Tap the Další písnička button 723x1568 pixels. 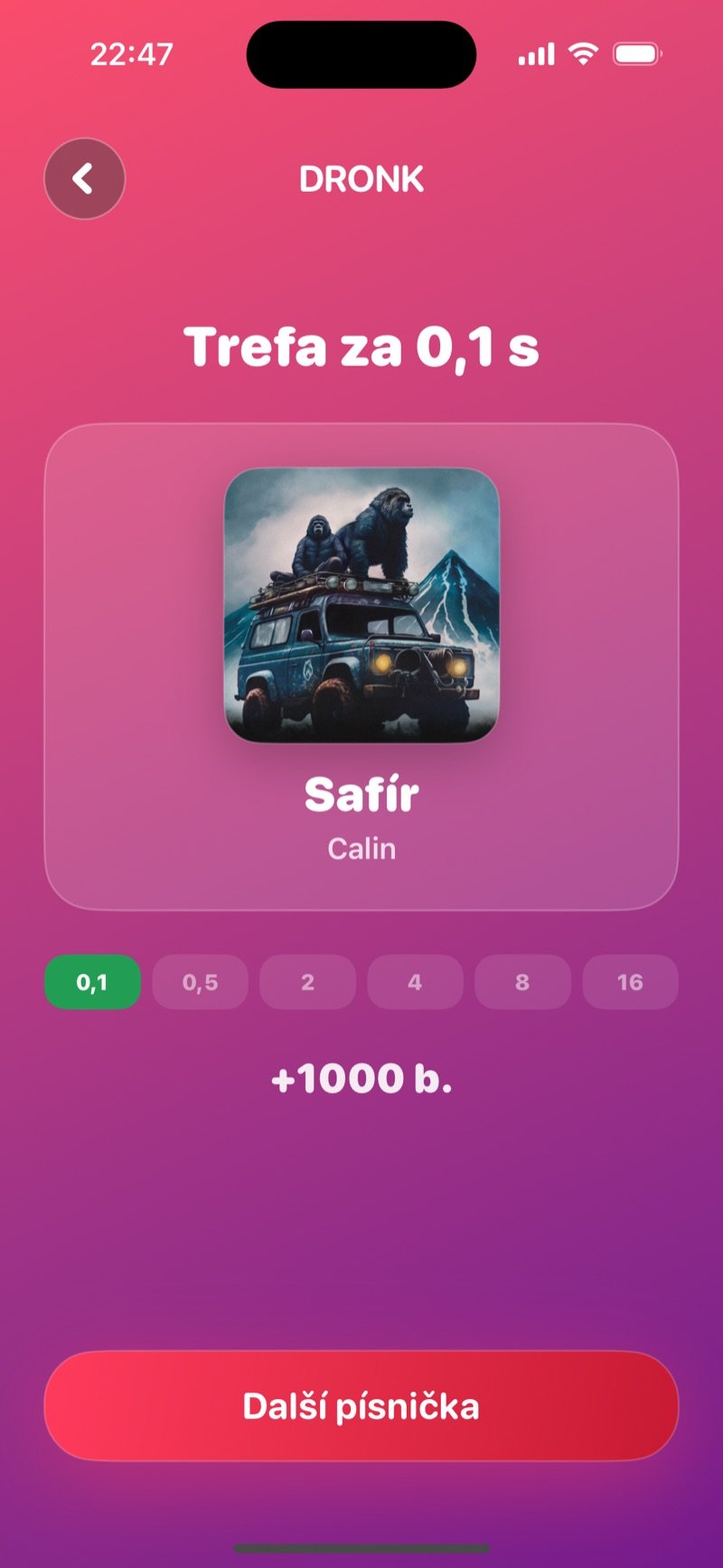coord(361,1406)
